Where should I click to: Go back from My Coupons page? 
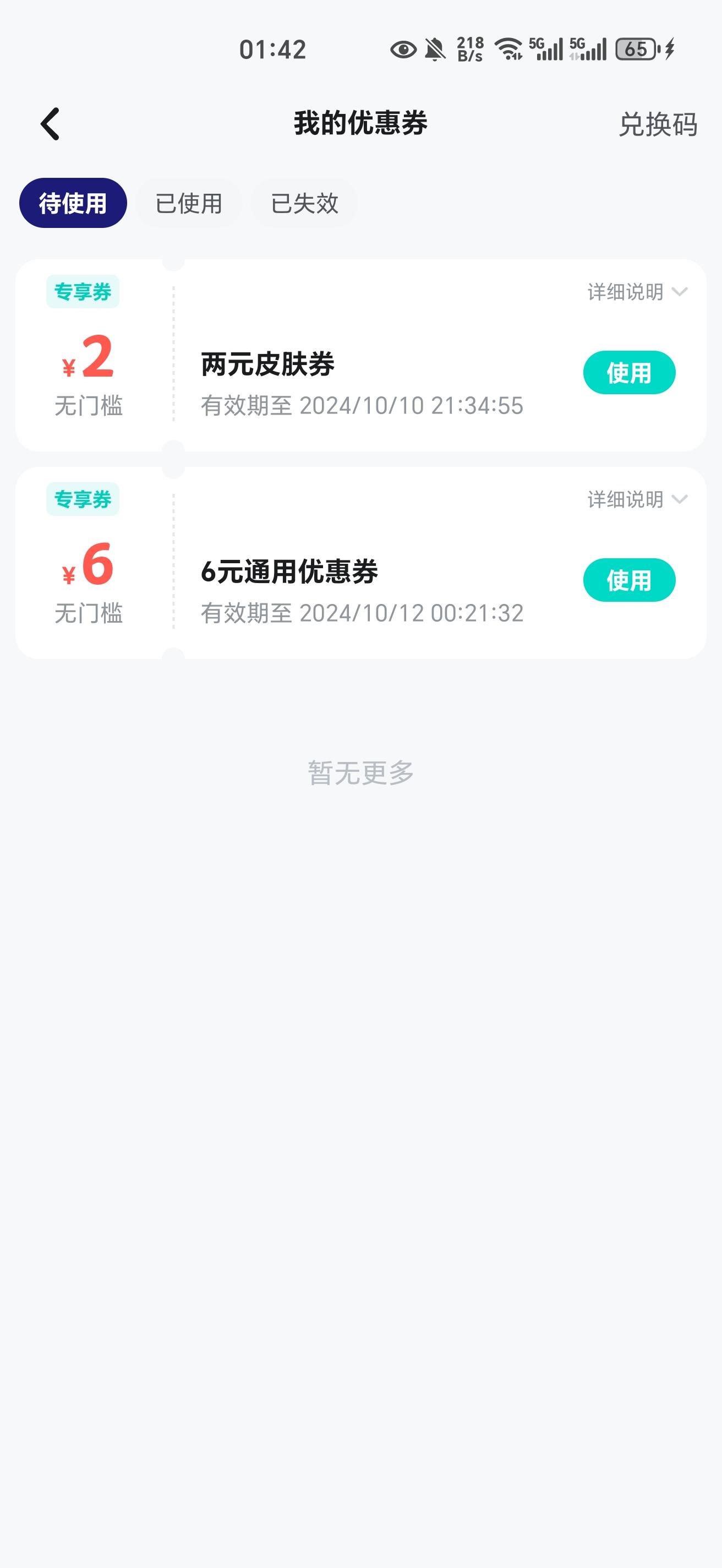(x=50, y=124)
